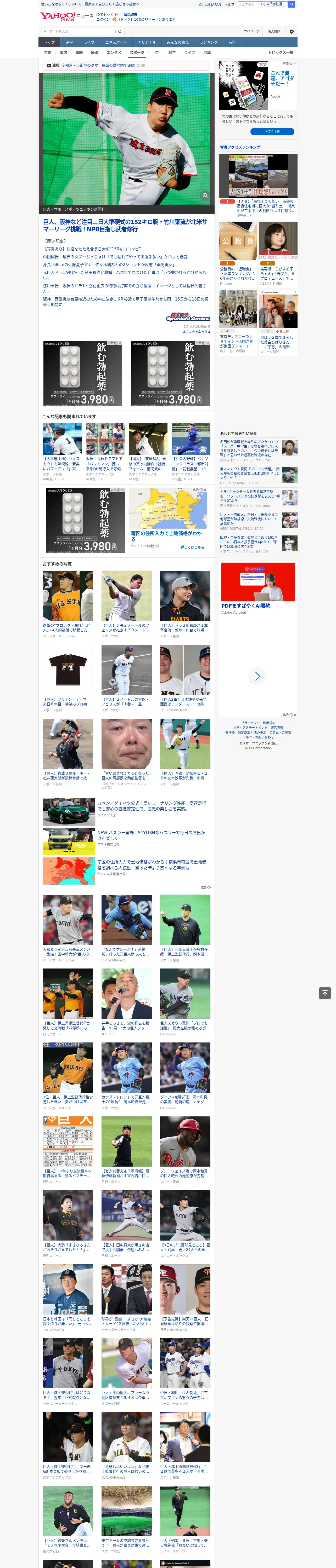Open トピックス一覧 link

[x=281, y=52]
